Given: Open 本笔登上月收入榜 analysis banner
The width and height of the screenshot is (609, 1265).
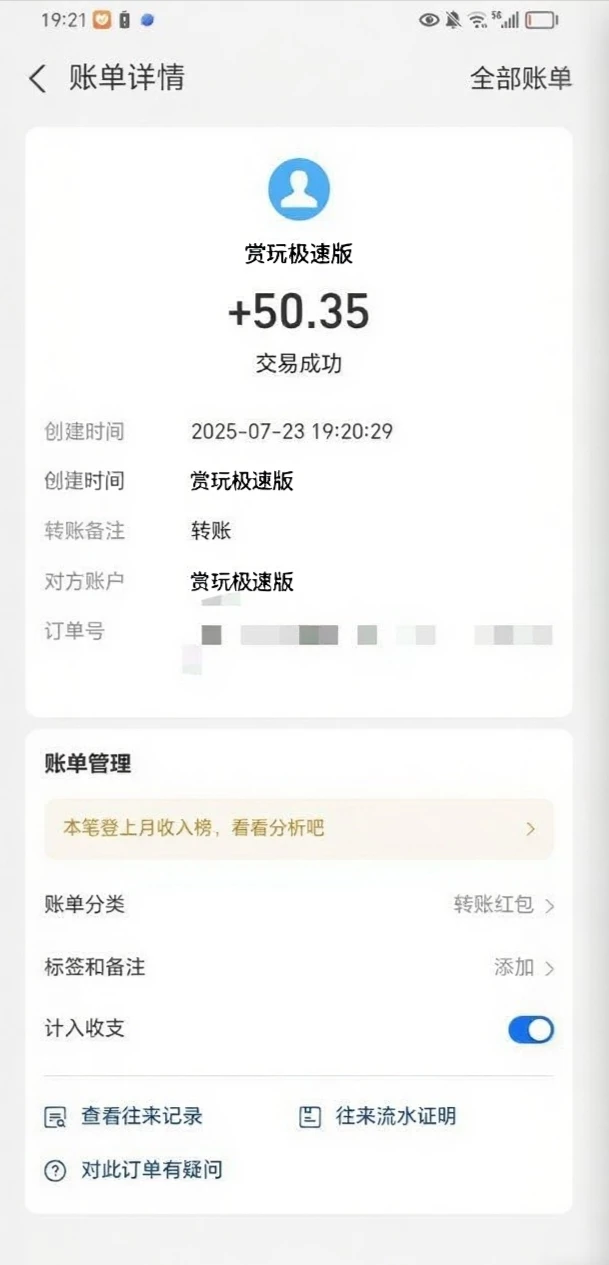Looking at the screenshot, I should point(298,828).
